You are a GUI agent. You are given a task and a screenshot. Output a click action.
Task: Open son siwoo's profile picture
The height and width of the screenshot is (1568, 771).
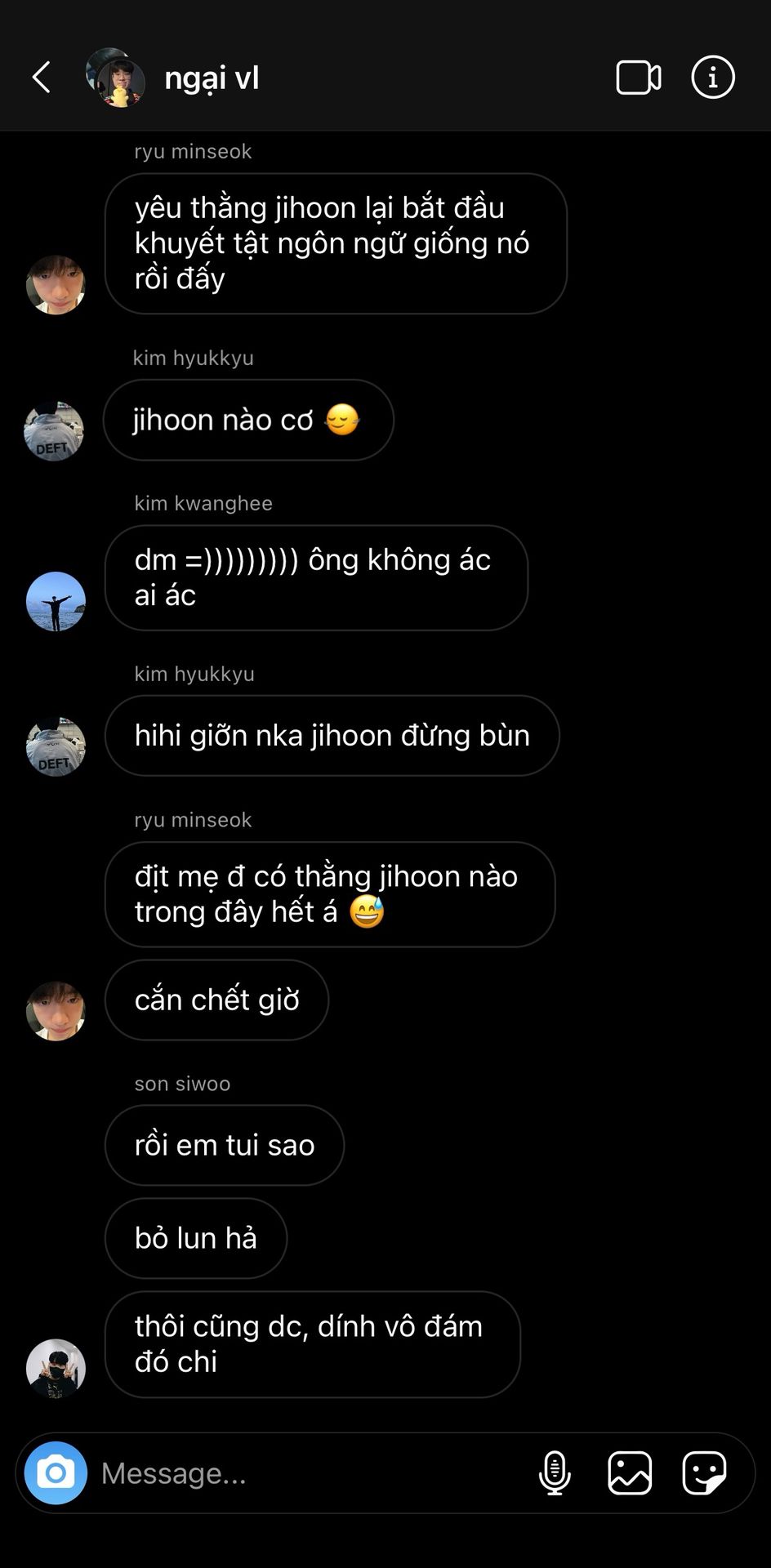pyautogui.click(x=56, y=1368)
